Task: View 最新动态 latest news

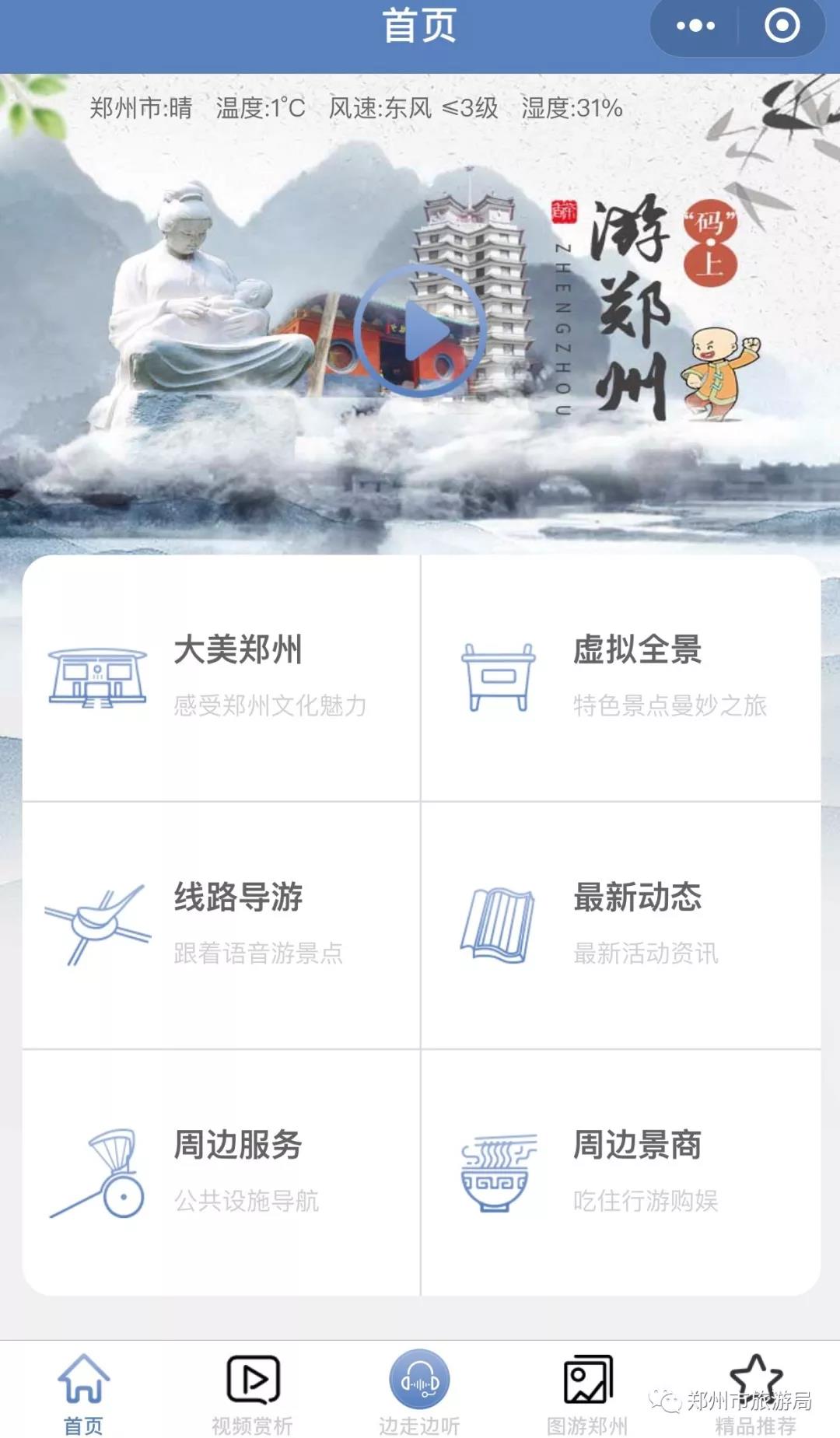Action: [x=621, y=925]
